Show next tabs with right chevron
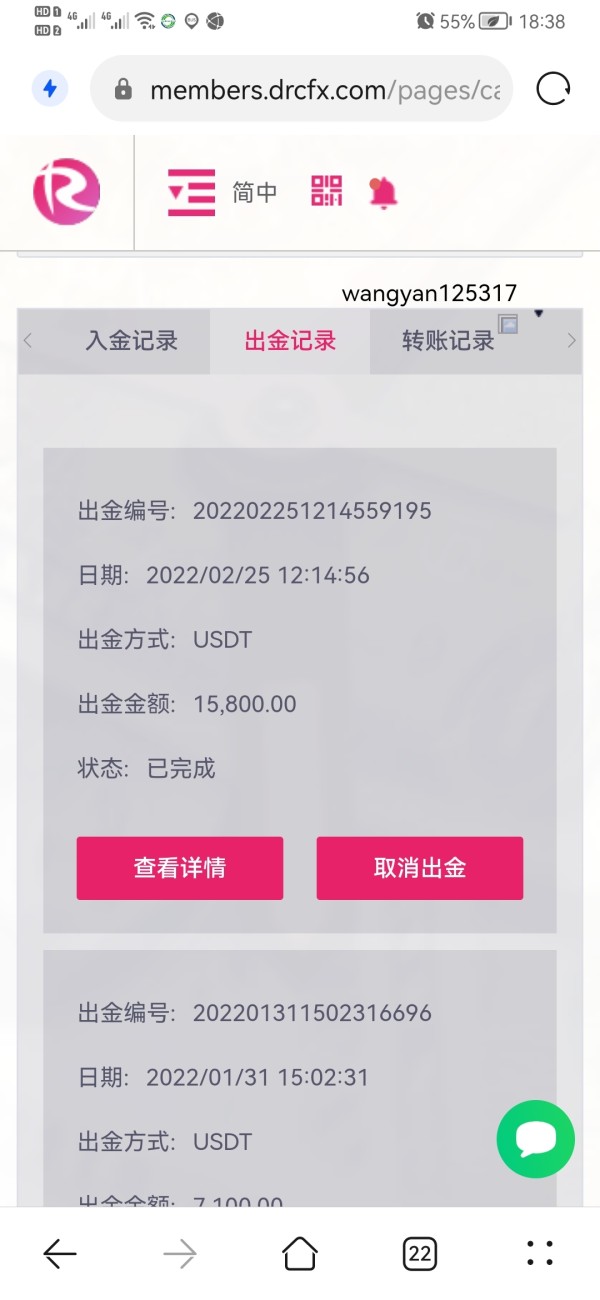 click(572, 341)
